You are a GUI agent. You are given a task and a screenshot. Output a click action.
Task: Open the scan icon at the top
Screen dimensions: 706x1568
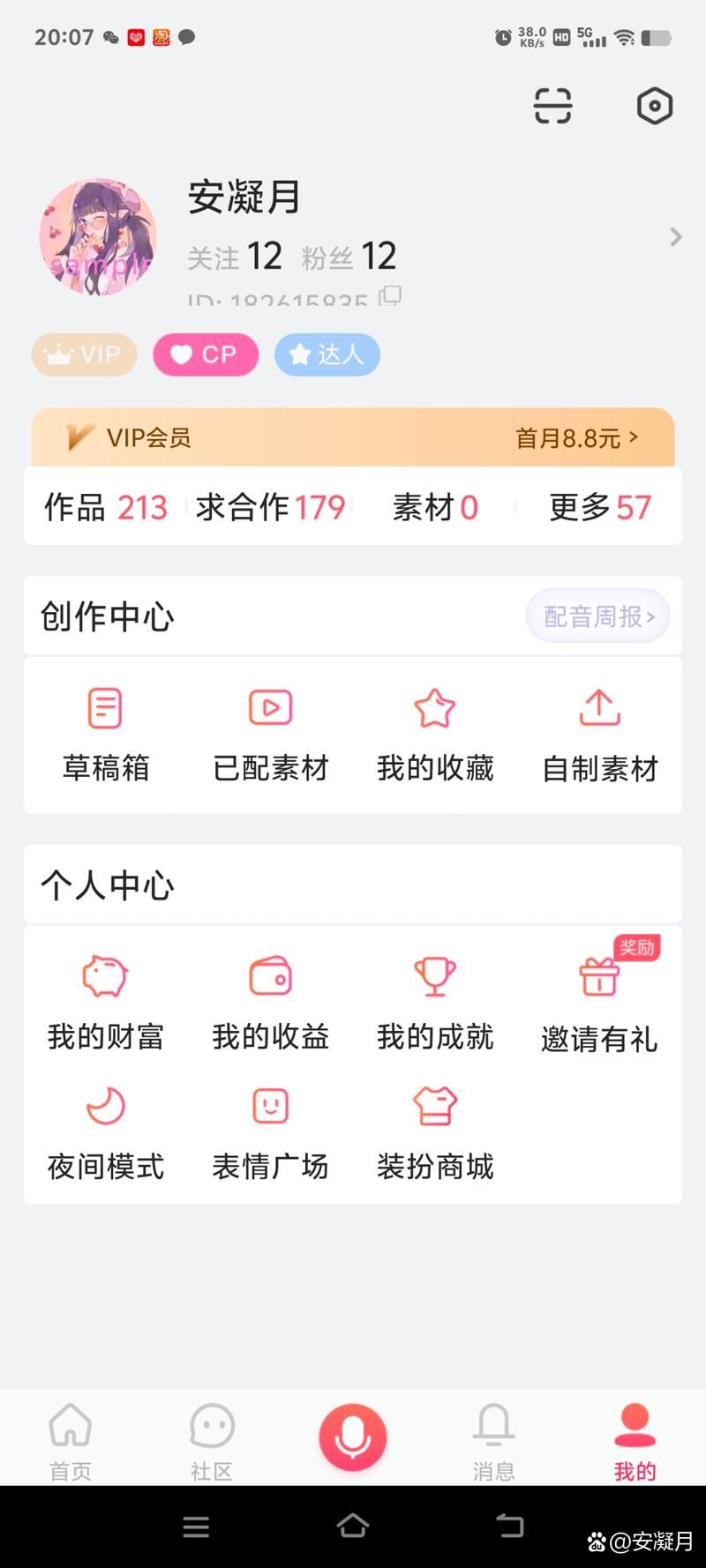pos(552,106)
